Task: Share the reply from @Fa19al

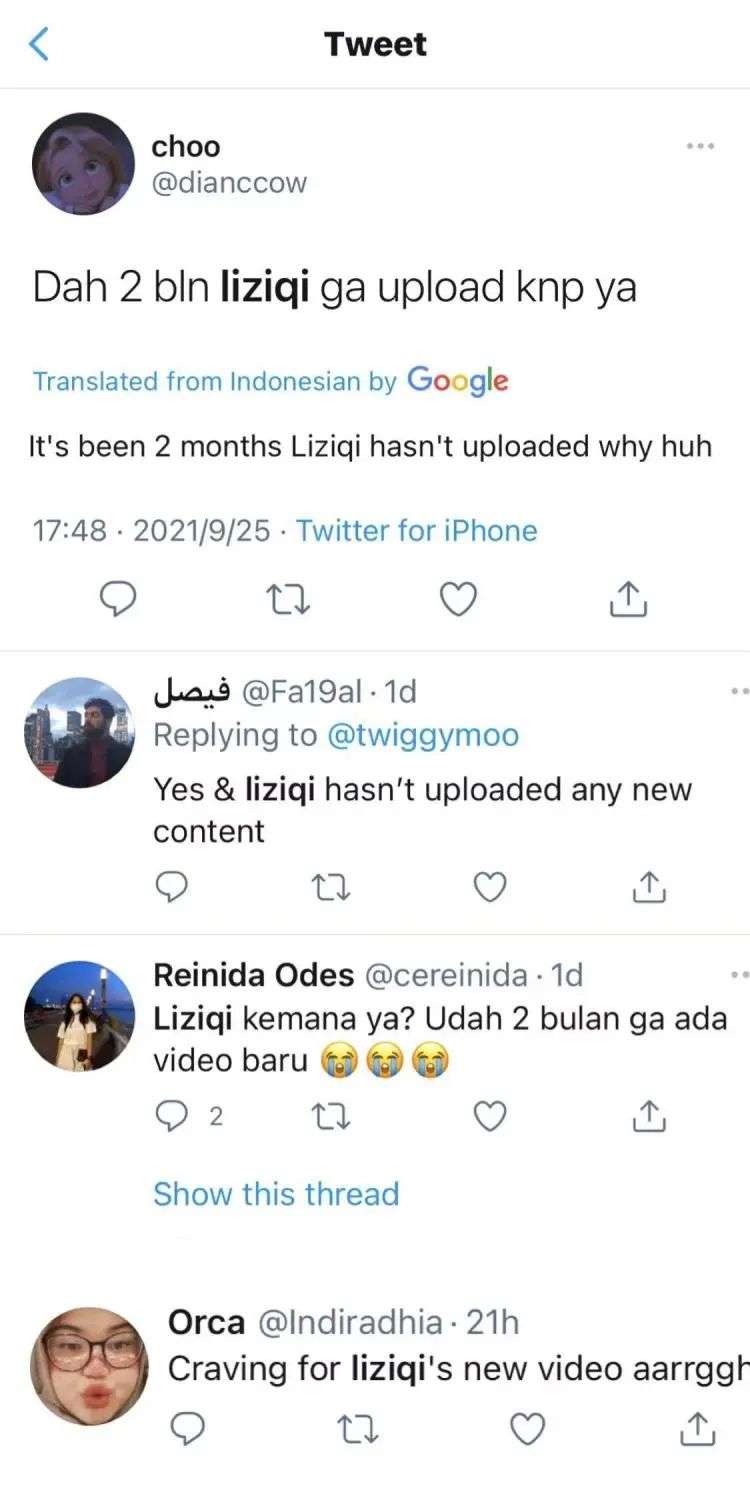Action: pos(649,886)
